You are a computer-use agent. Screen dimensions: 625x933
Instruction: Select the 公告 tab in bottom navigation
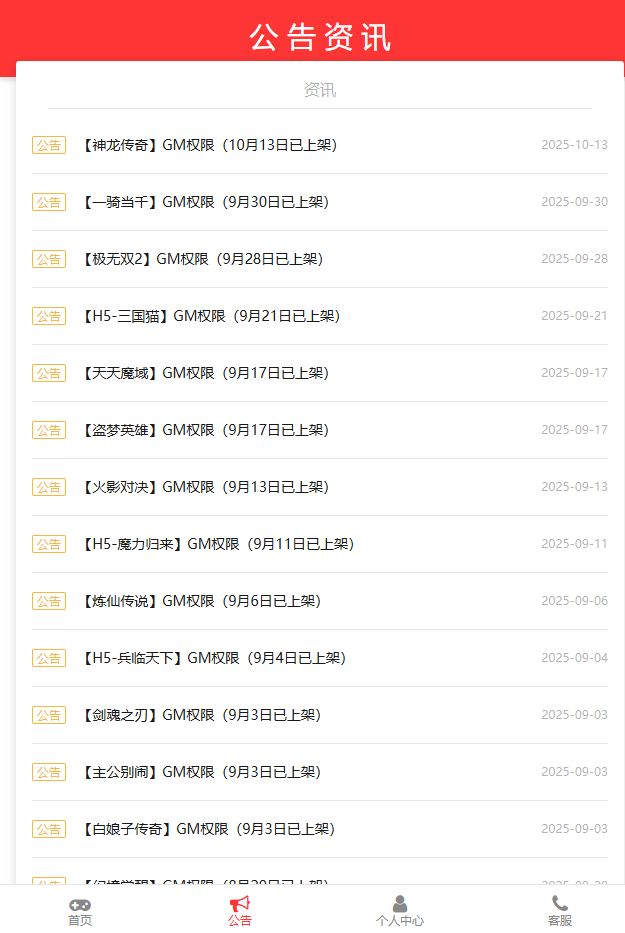239,910
